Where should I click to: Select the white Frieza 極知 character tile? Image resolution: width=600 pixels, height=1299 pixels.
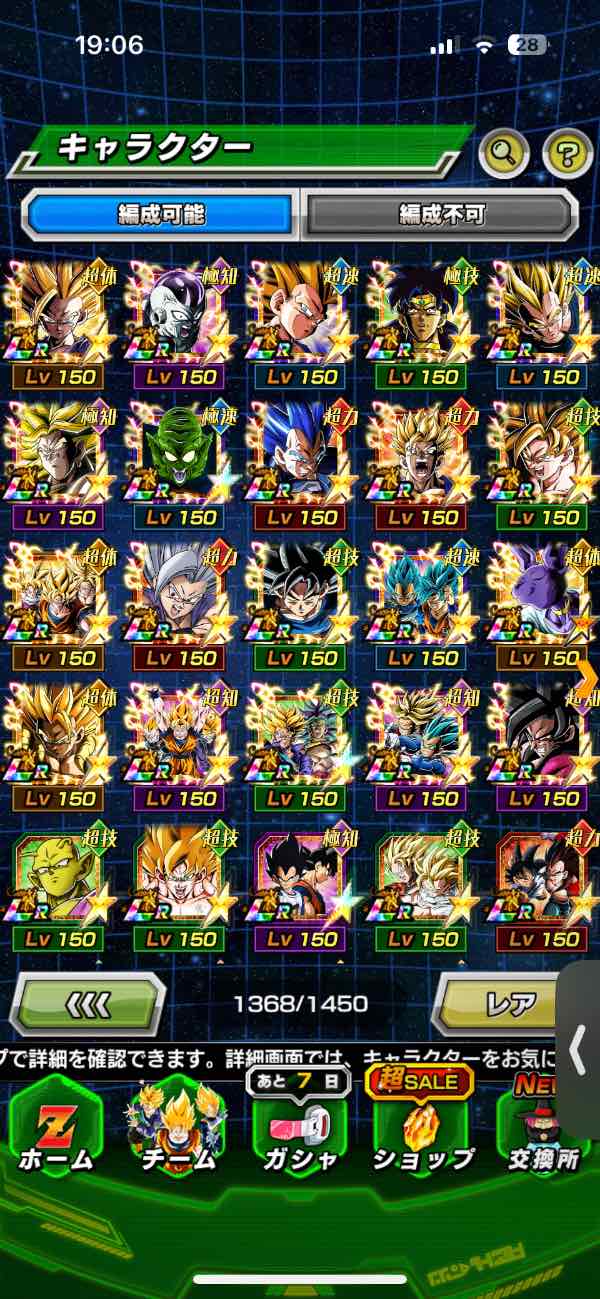180,322
